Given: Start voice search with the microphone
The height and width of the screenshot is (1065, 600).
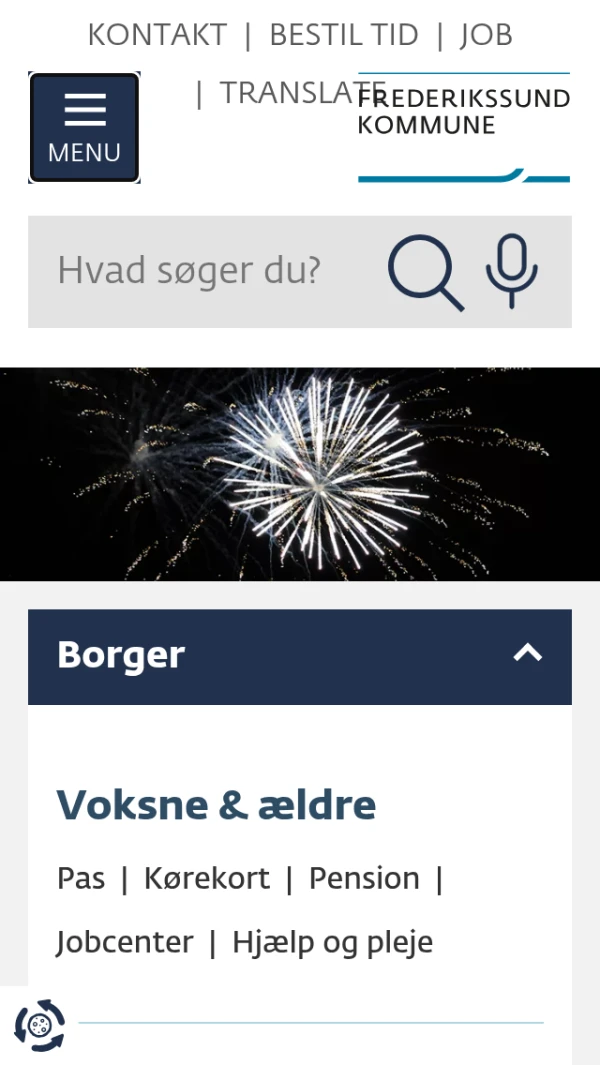Looking at the screenshot, I should (512, 271).
